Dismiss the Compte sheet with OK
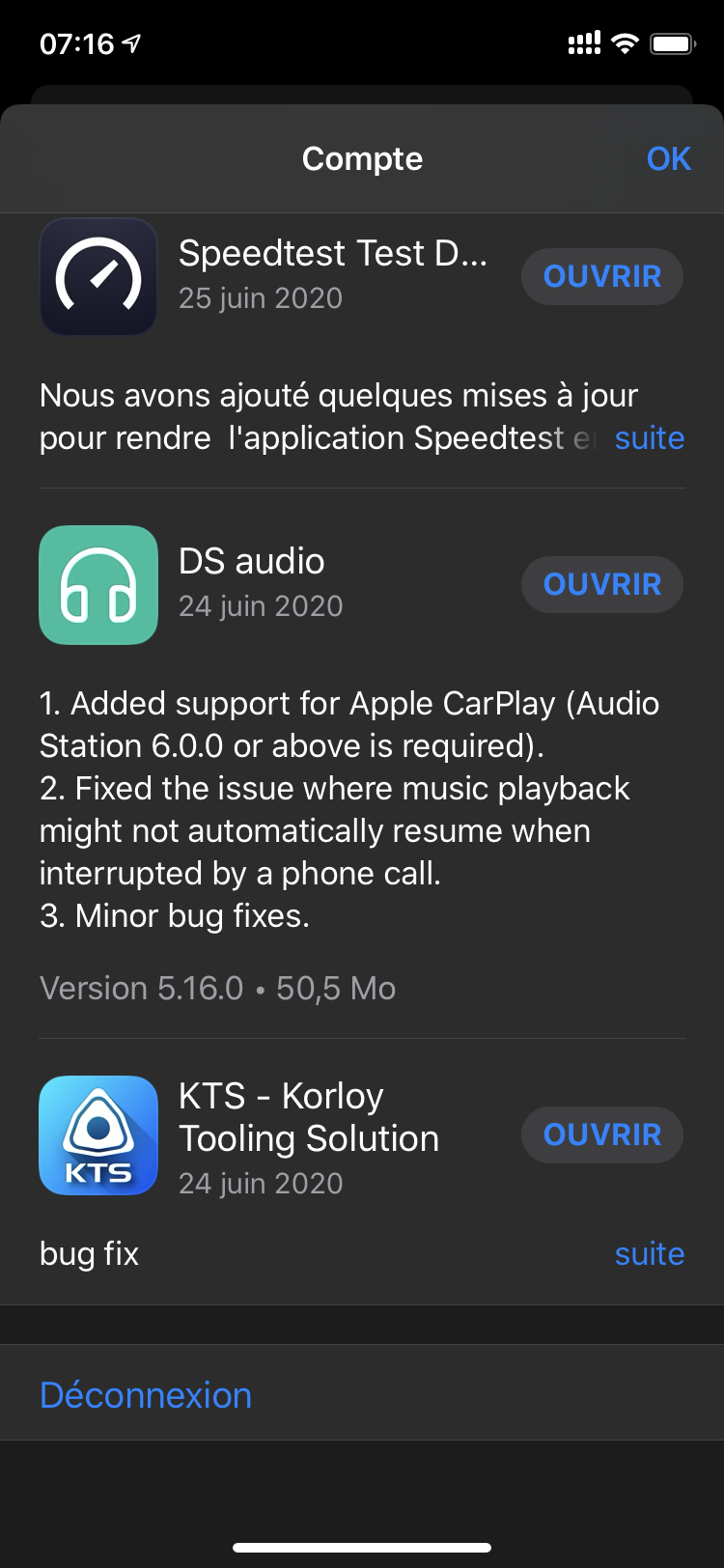724x1568 pixels. point(668,158)
